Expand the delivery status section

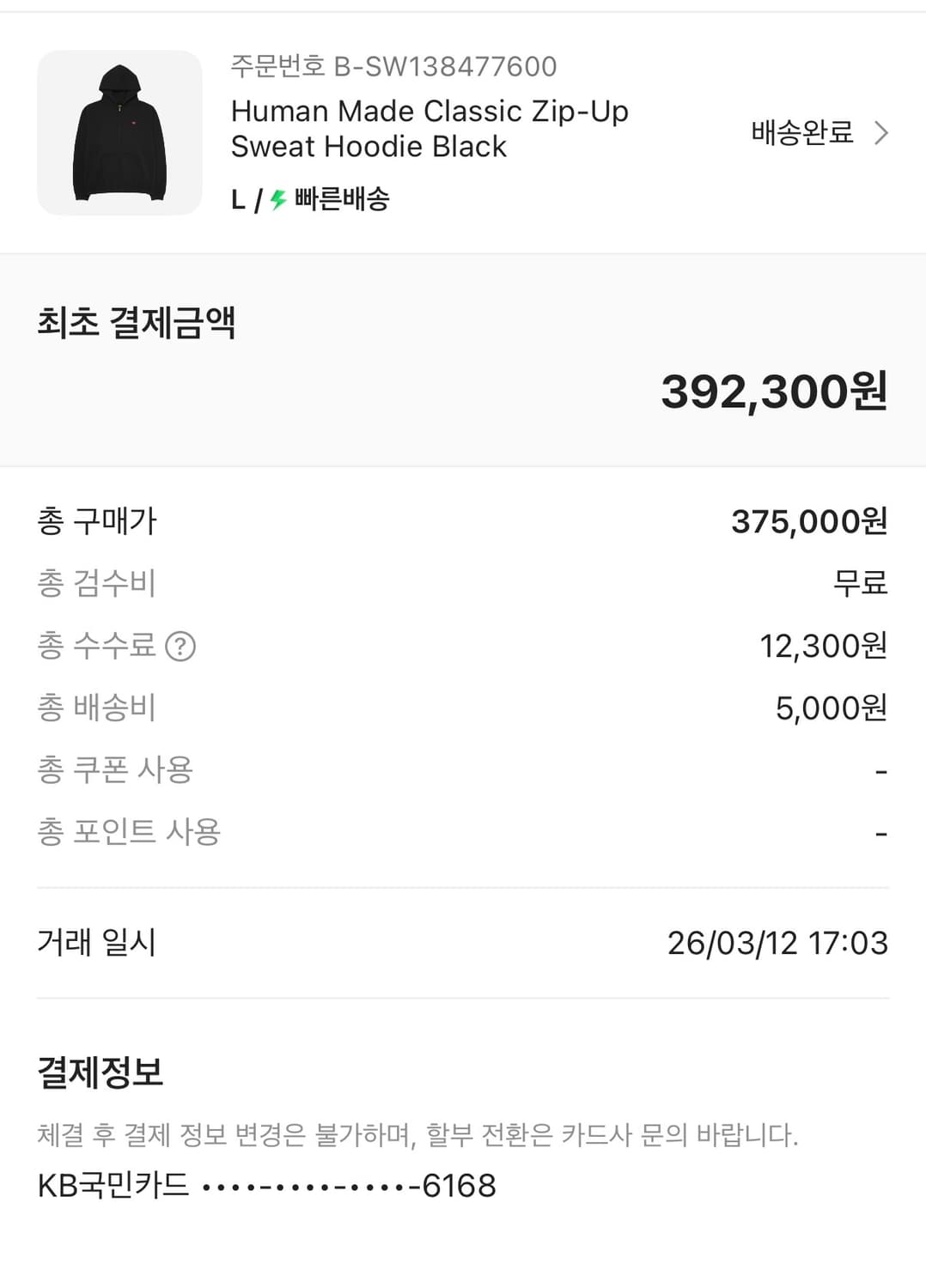coord(825,134)
